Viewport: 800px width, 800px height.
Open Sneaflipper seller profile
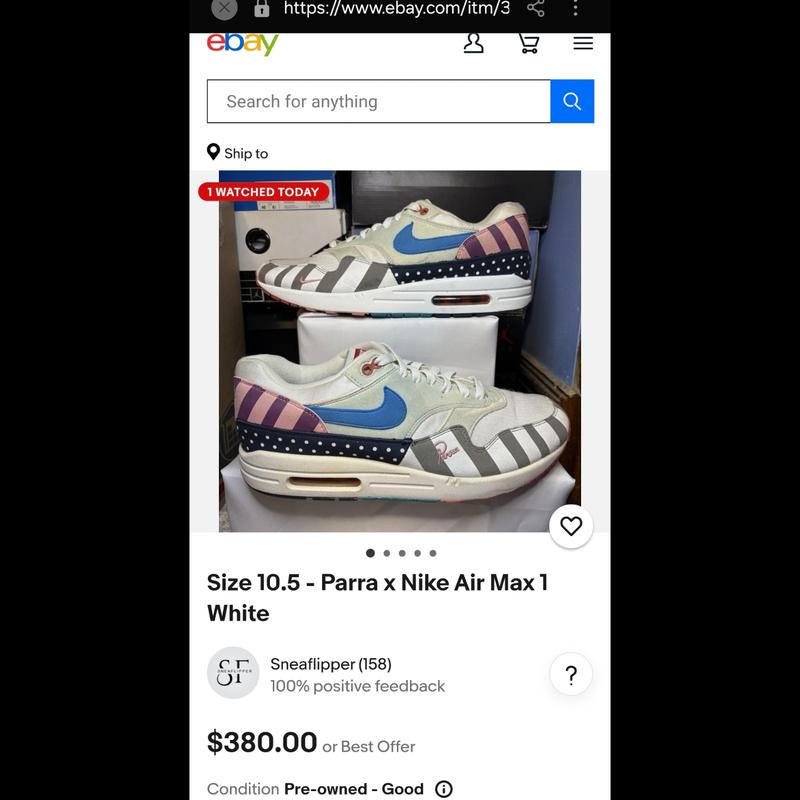[x=330, y=664]
